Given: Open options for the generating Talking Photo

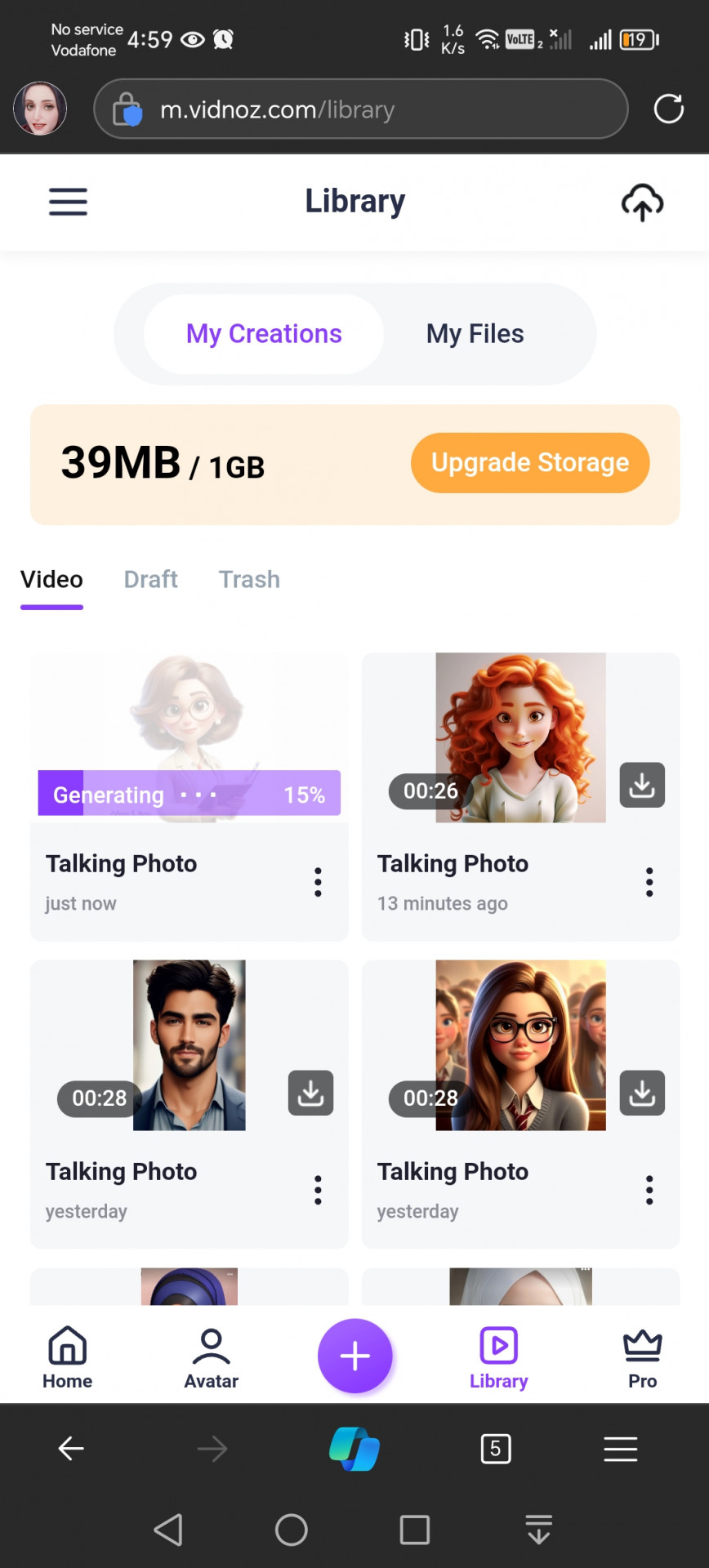Looking at the screenshot, I should click(x=318, y=882).
